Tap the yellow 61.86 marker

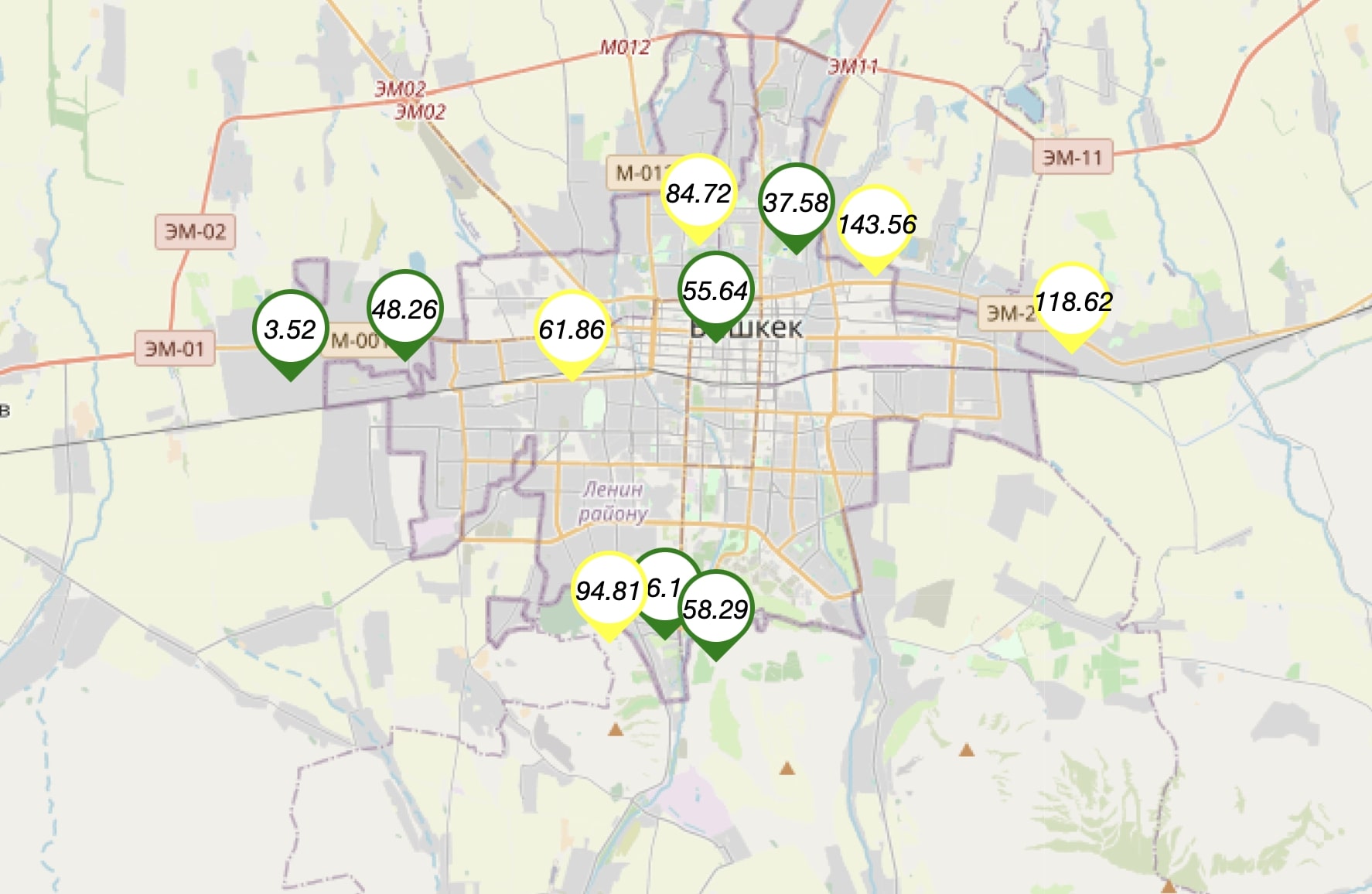[x=572, y=329]
